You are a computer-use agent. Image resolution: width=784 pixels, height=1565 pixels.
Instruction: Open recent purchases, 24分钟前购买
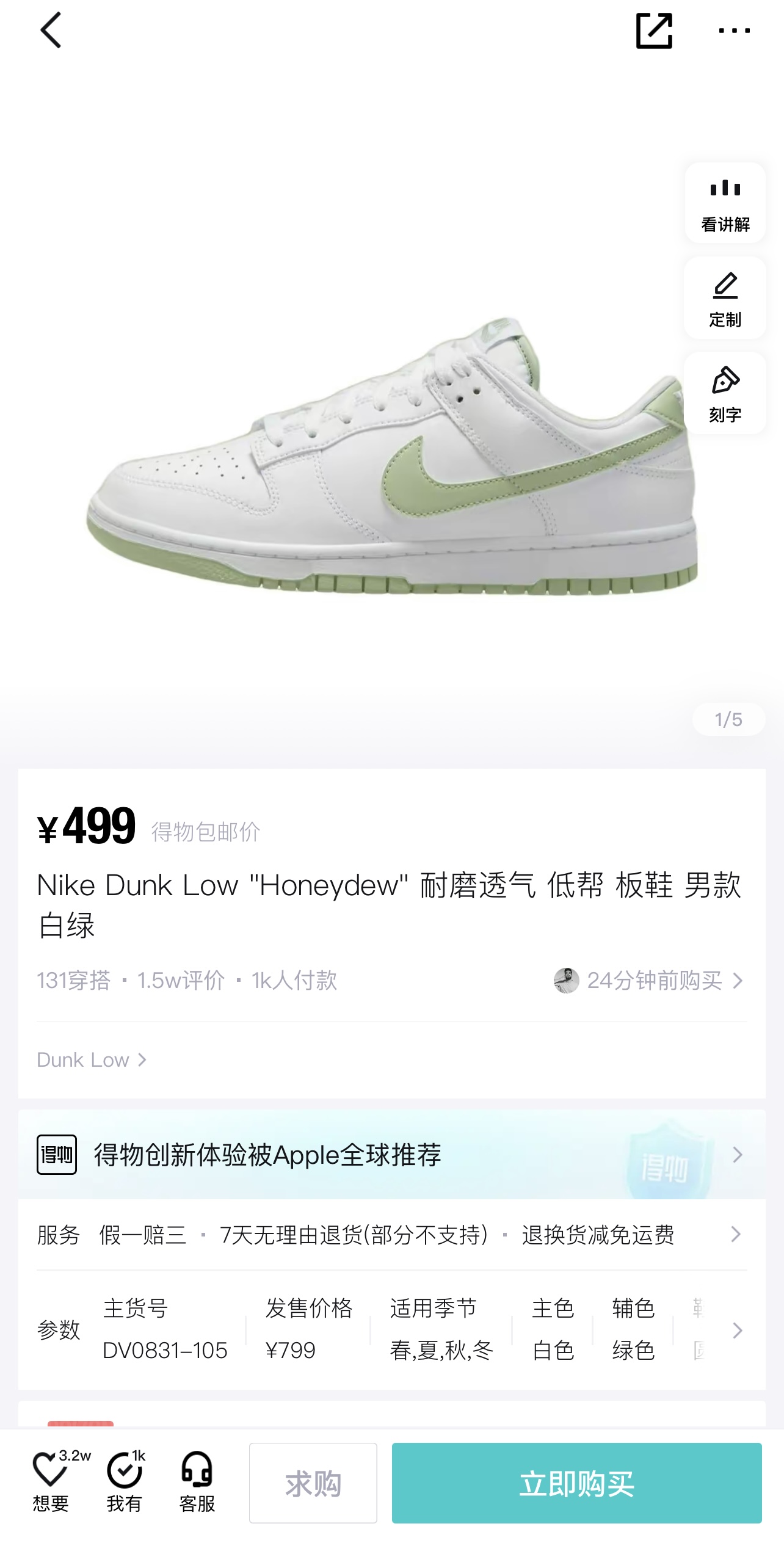pos(648,981)
